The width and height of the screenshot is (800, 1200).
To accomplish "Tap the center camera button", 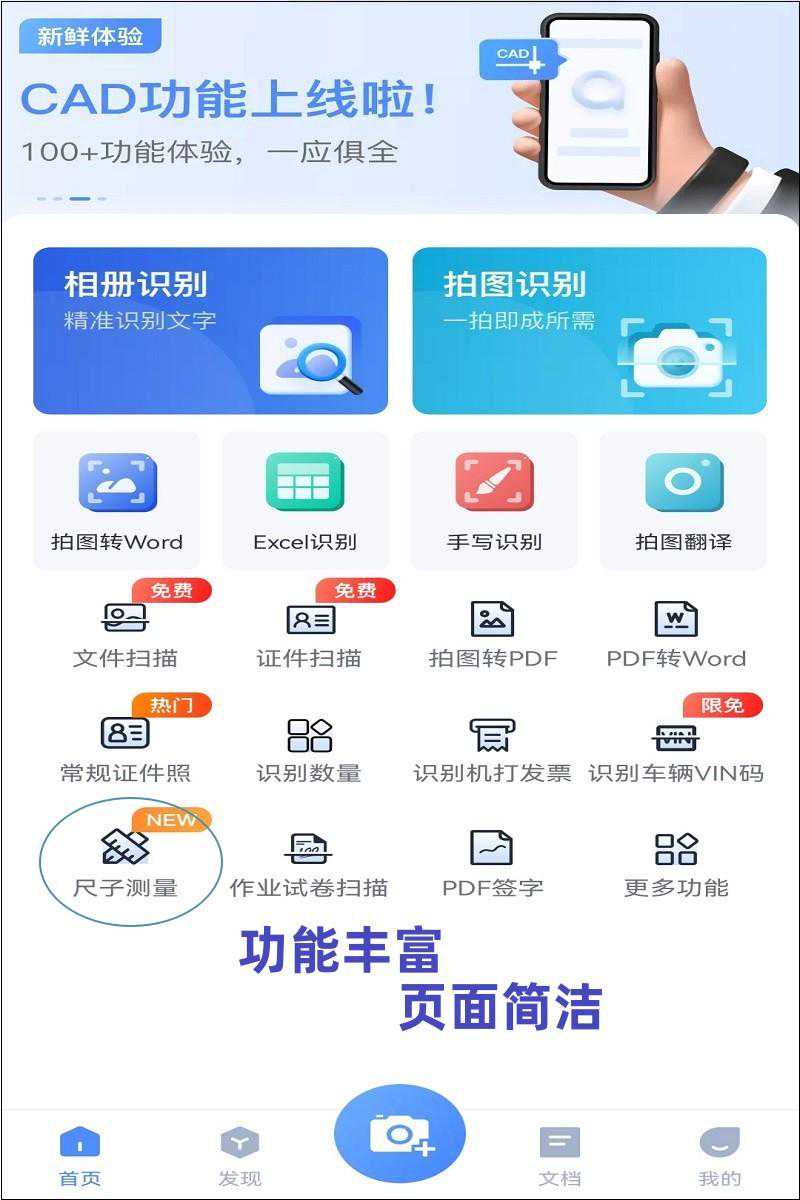I will point(400,1135).
